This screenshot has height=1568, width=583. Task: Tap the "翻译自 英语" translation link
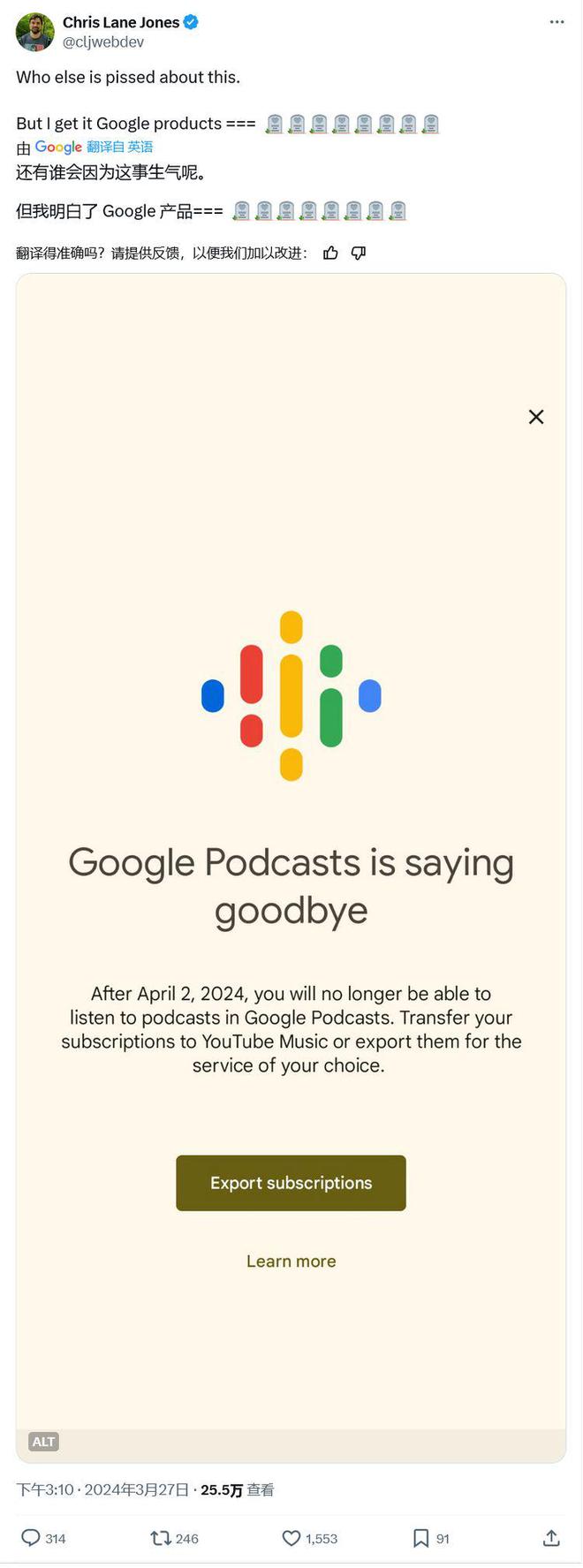pos(119,147)
